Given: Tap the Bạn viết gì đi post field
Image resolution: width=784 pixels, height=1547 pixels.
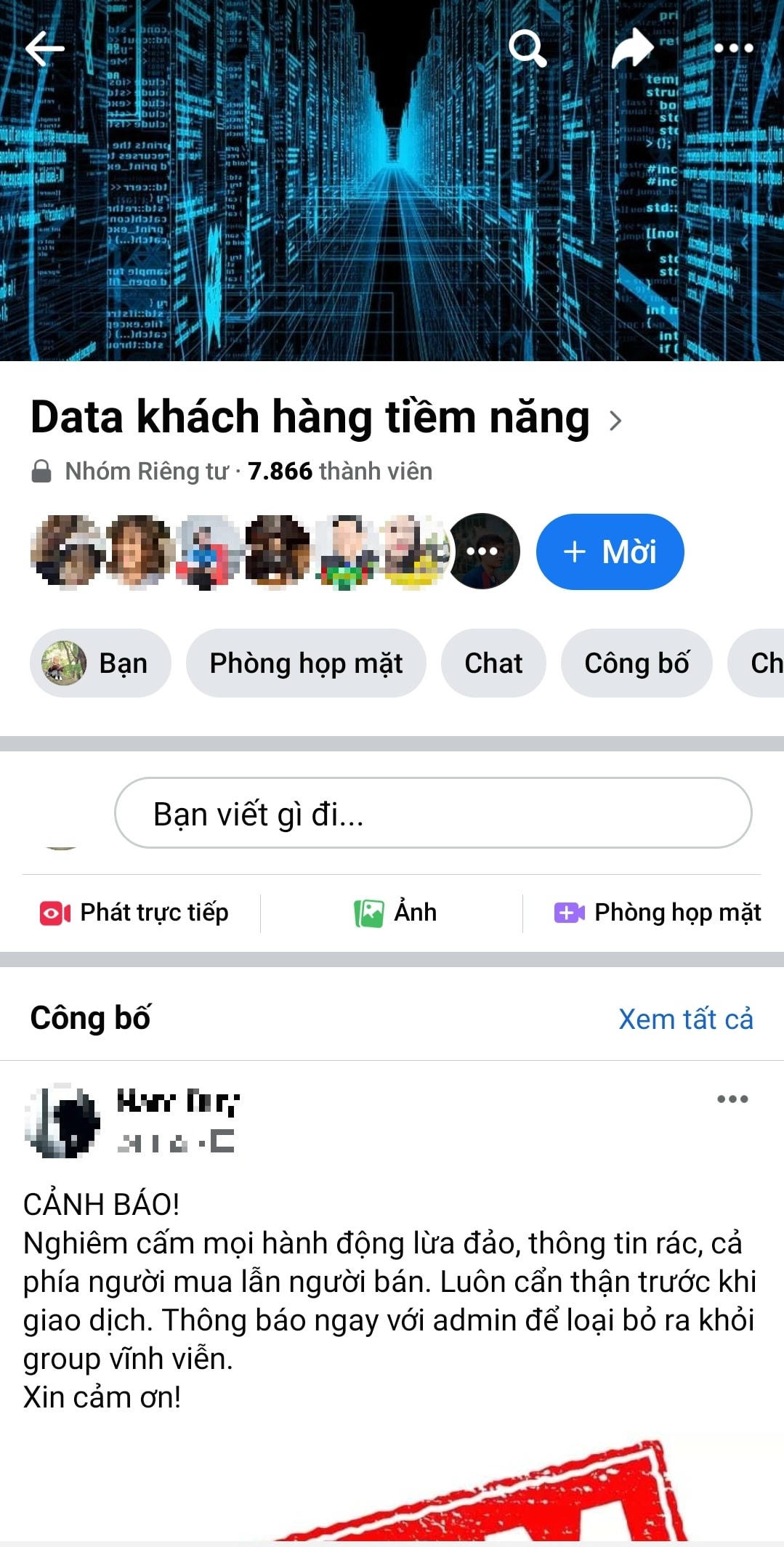Looking at the screenshot, I should pos(432,813).
